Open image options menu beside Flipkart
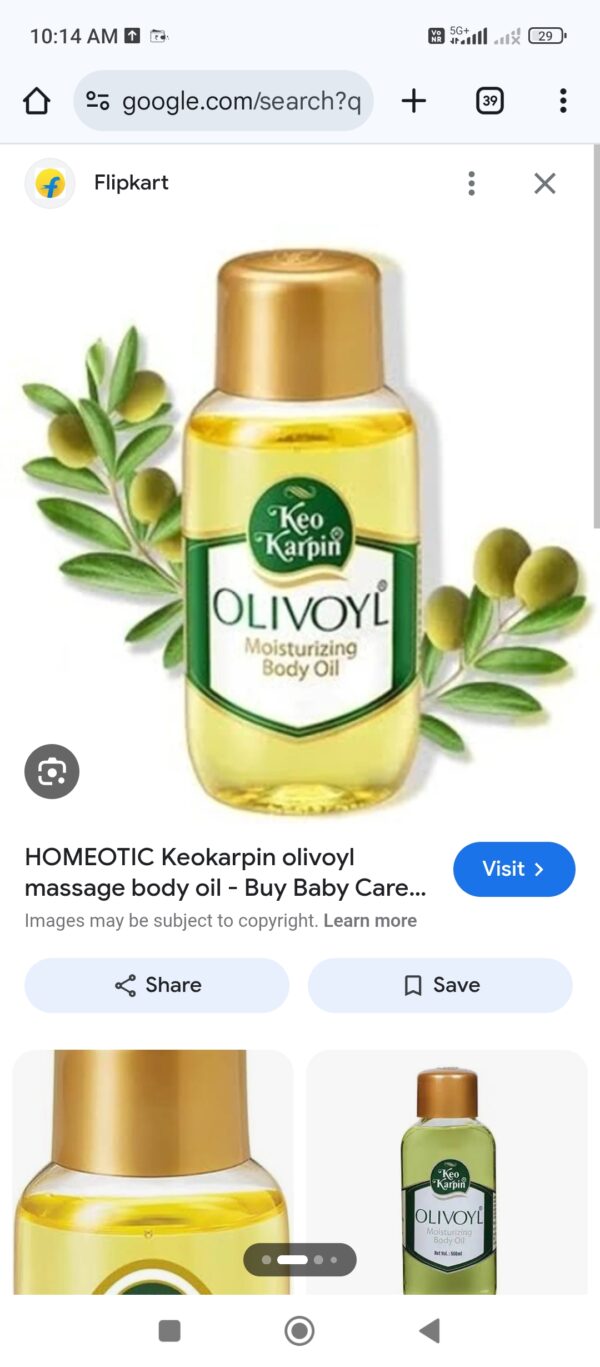The width and height of the screenshot is (600, 1367). pyautogui.click(x=471, y=183)
